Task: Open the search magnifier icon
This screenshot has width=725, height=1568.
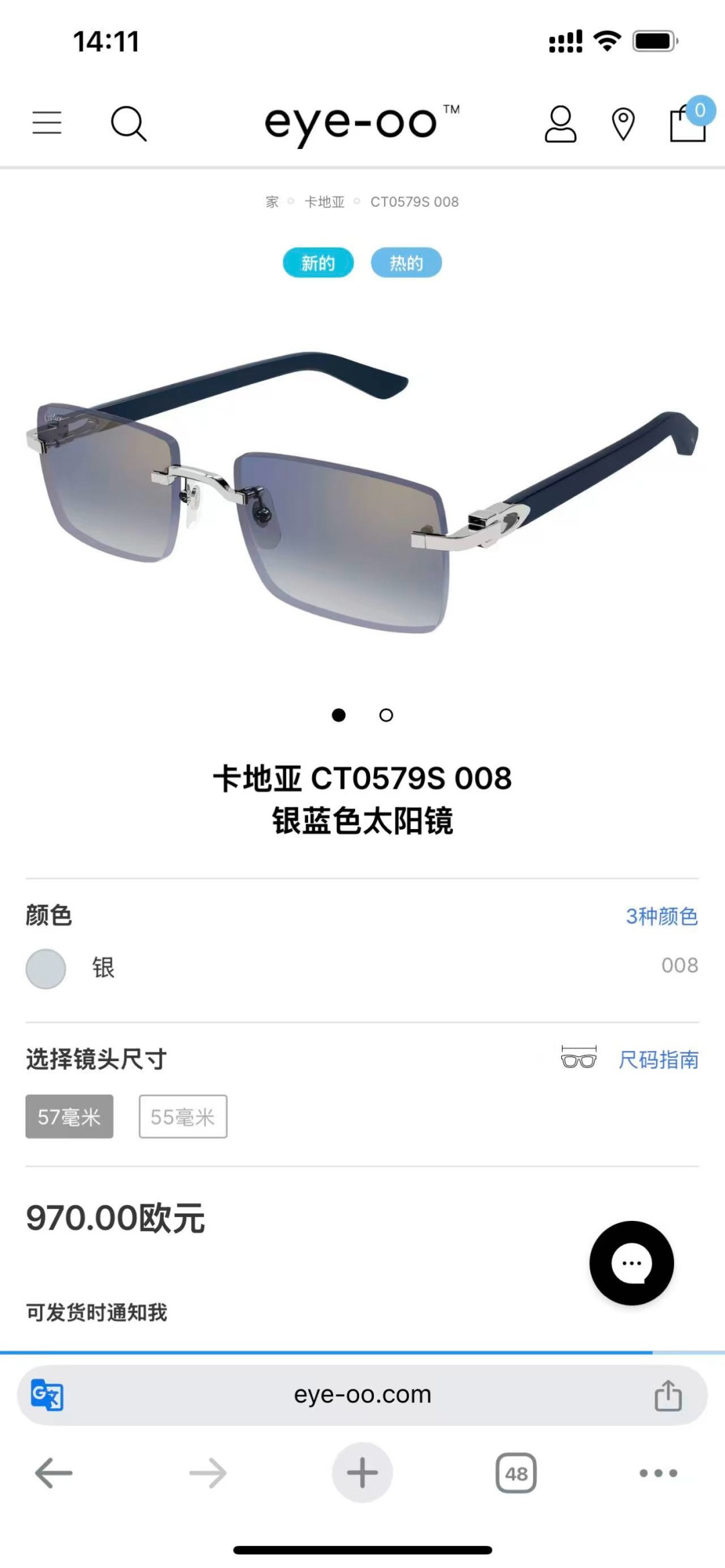Action: pyautogui.click(x=128, y=124)
